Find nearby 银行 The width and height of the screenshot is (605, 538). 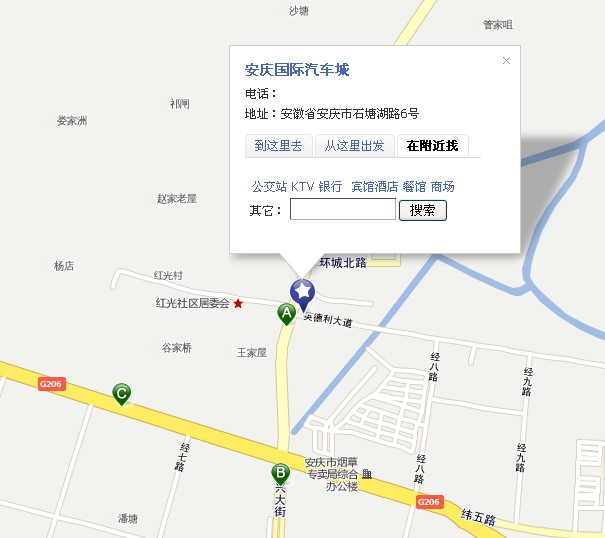(330, 187)
